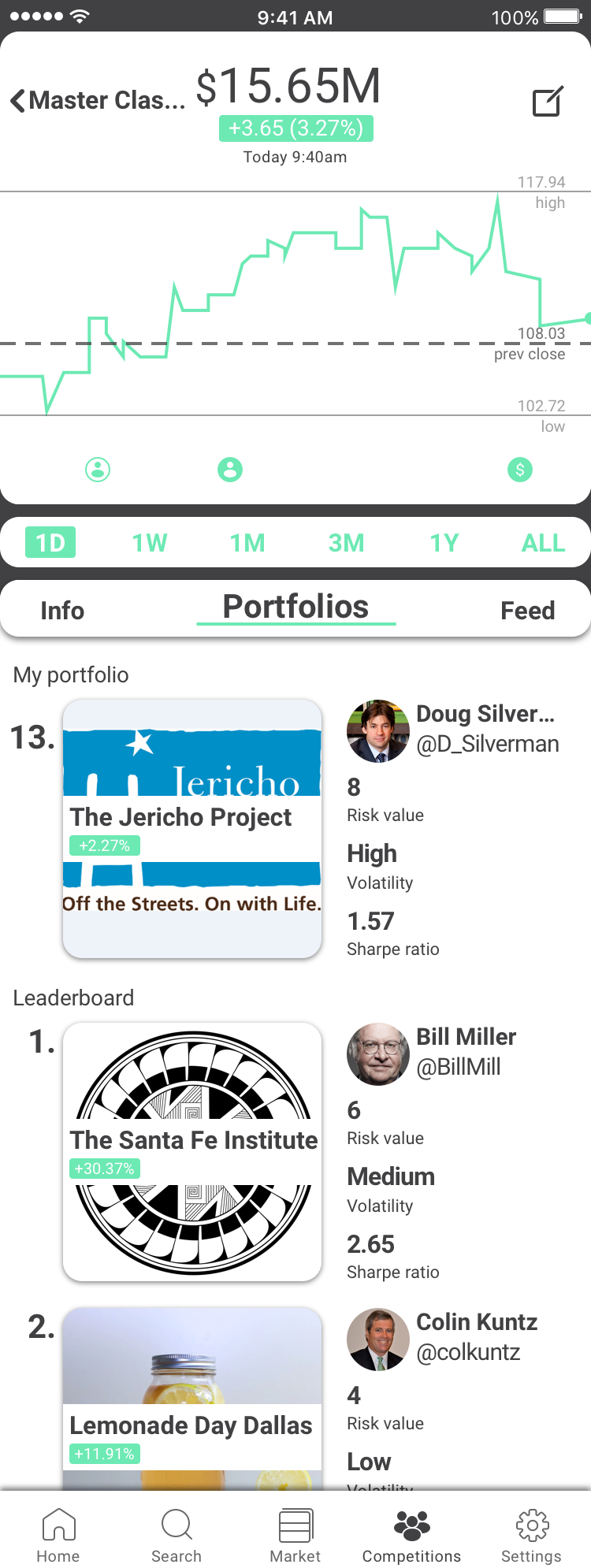
Task: Open the Search tab
Action: [x=177, y=1535]
